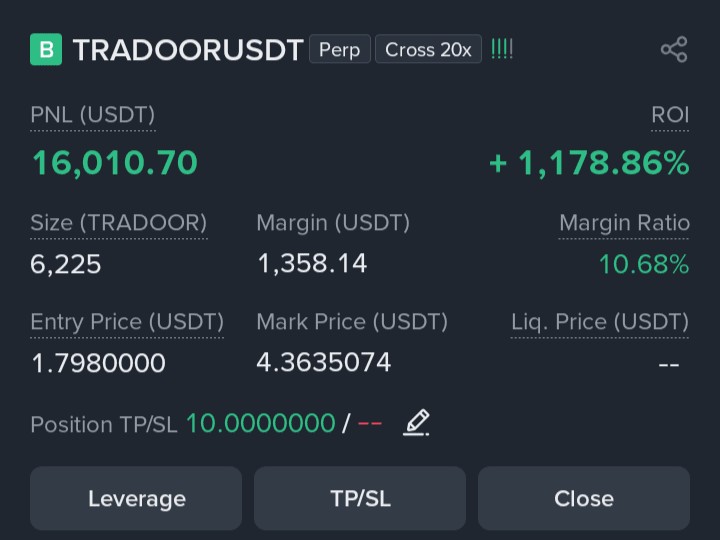Share the TRADOORUSDT position

[674, 50]
